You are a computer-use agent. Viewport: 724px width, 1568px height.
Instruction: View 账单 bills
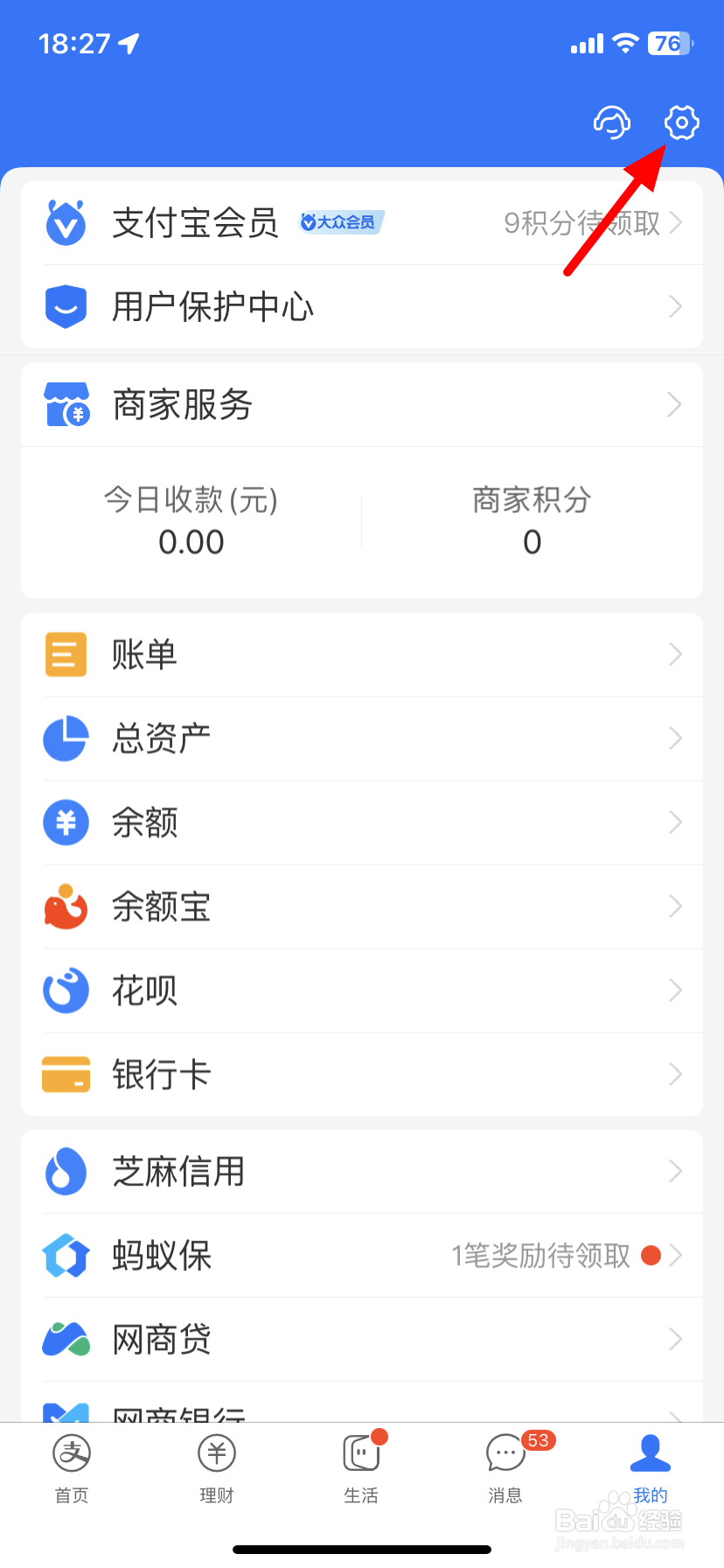[x=362, y=654]
